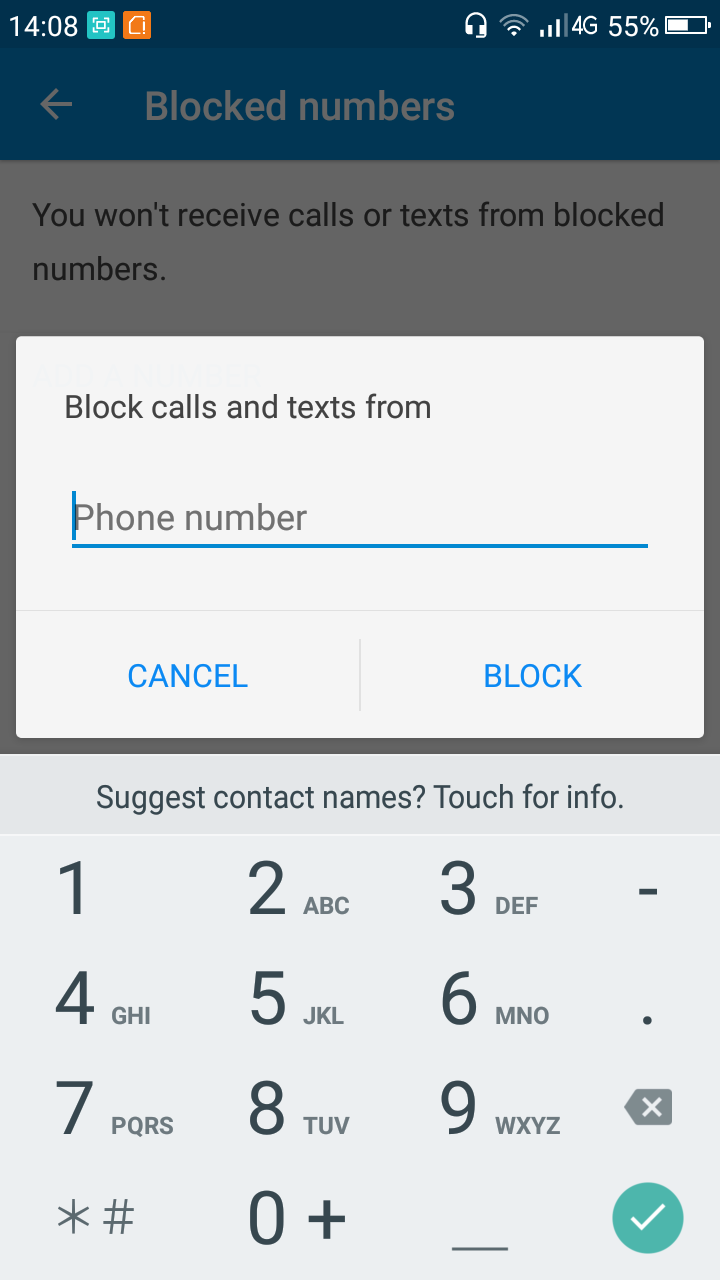The image size is (720, 1280).
Task: Tap the green checkmark done key
Action: click(x=648, y=1217)
